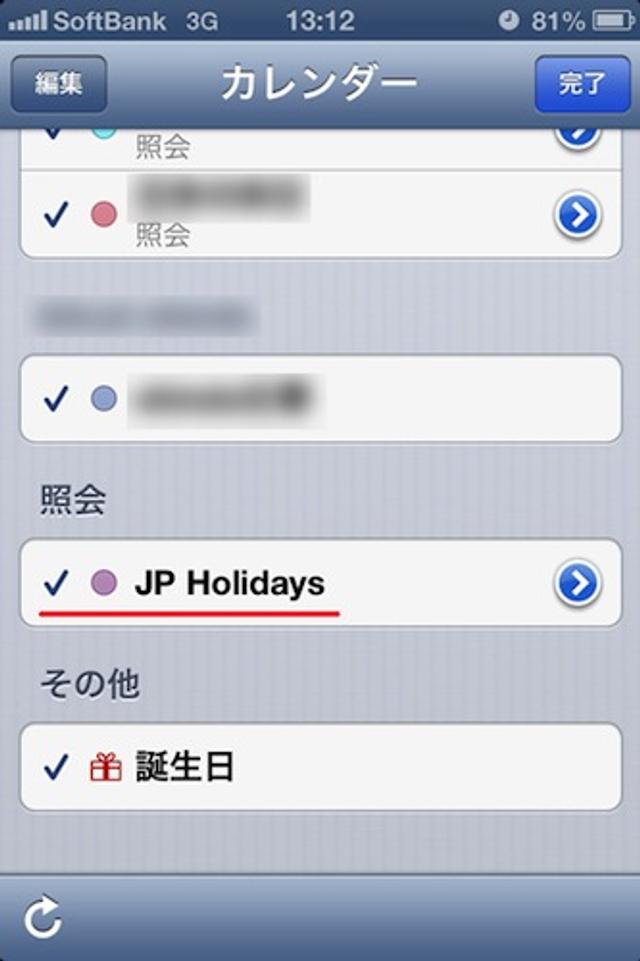The width and height of the screenshot is (640, 961).
Task: Toggle the blurred red-dot subscribed calendar
Action: [x=220, y=214]
